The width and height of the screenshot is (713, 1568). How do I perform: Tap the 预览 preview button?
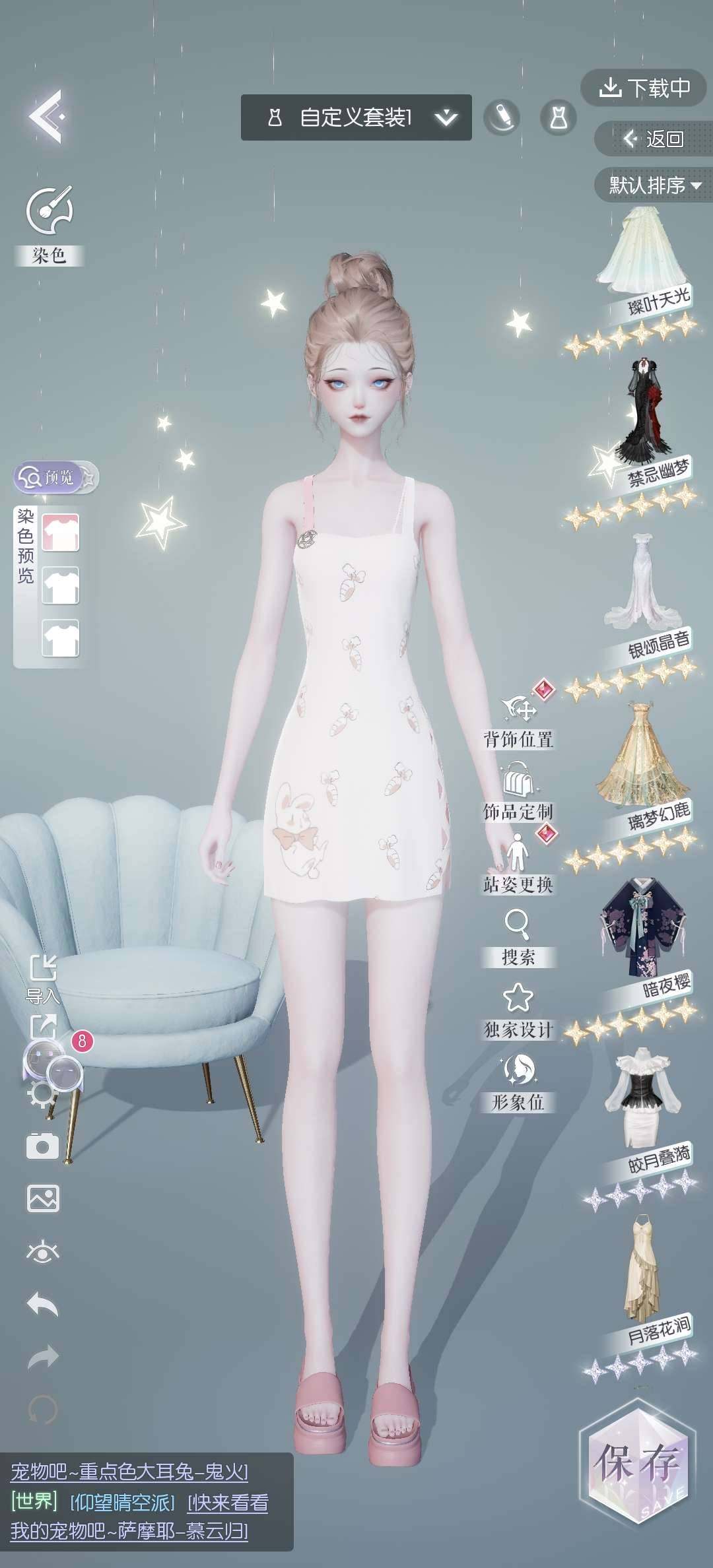point(48,476)
